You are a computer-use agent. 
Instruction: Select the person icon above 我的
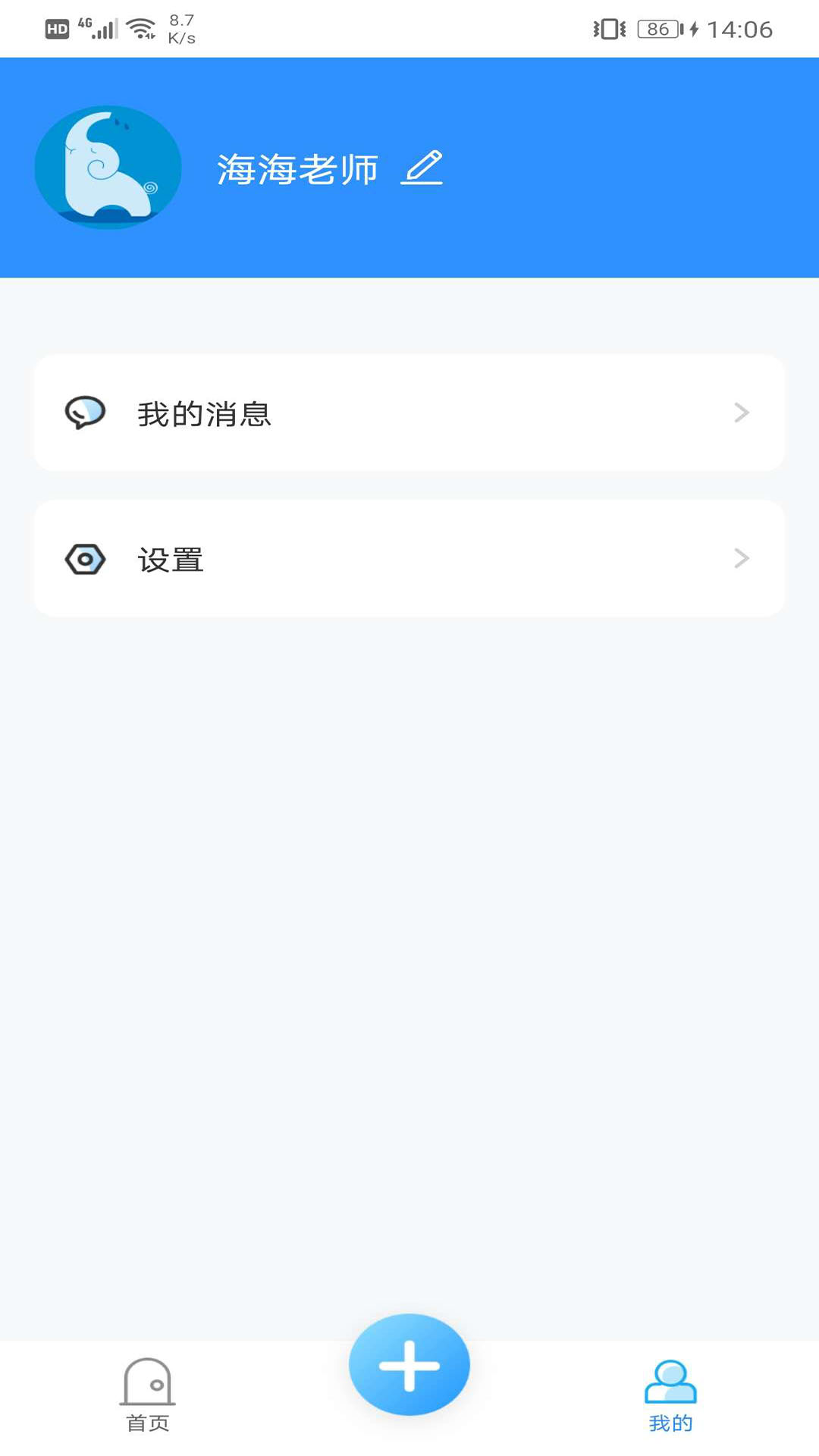click(x=670, y=1374)
